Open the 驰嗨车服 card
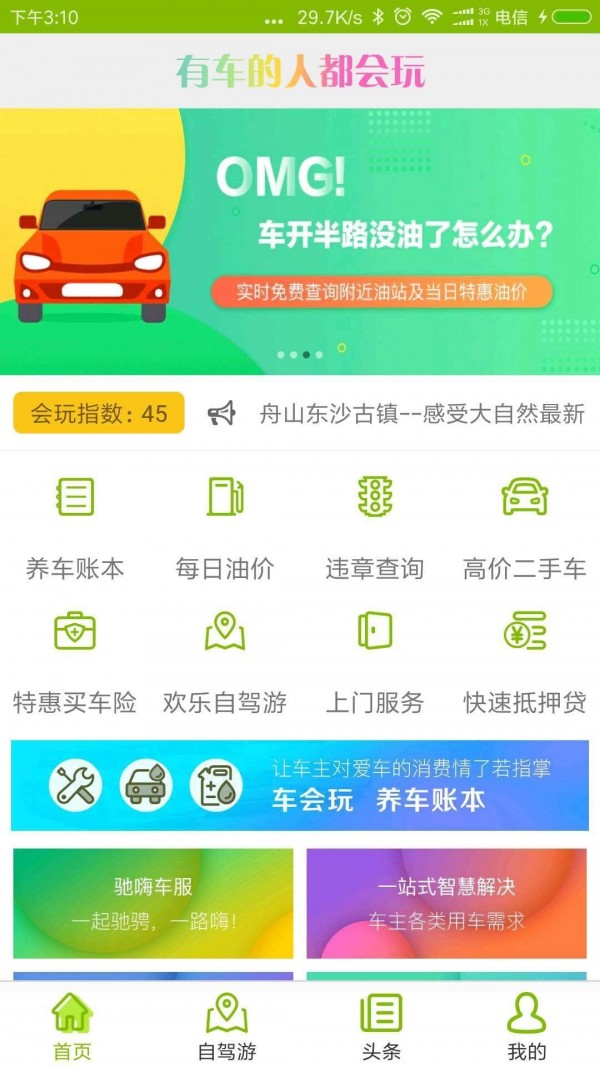 click(153, 903)
